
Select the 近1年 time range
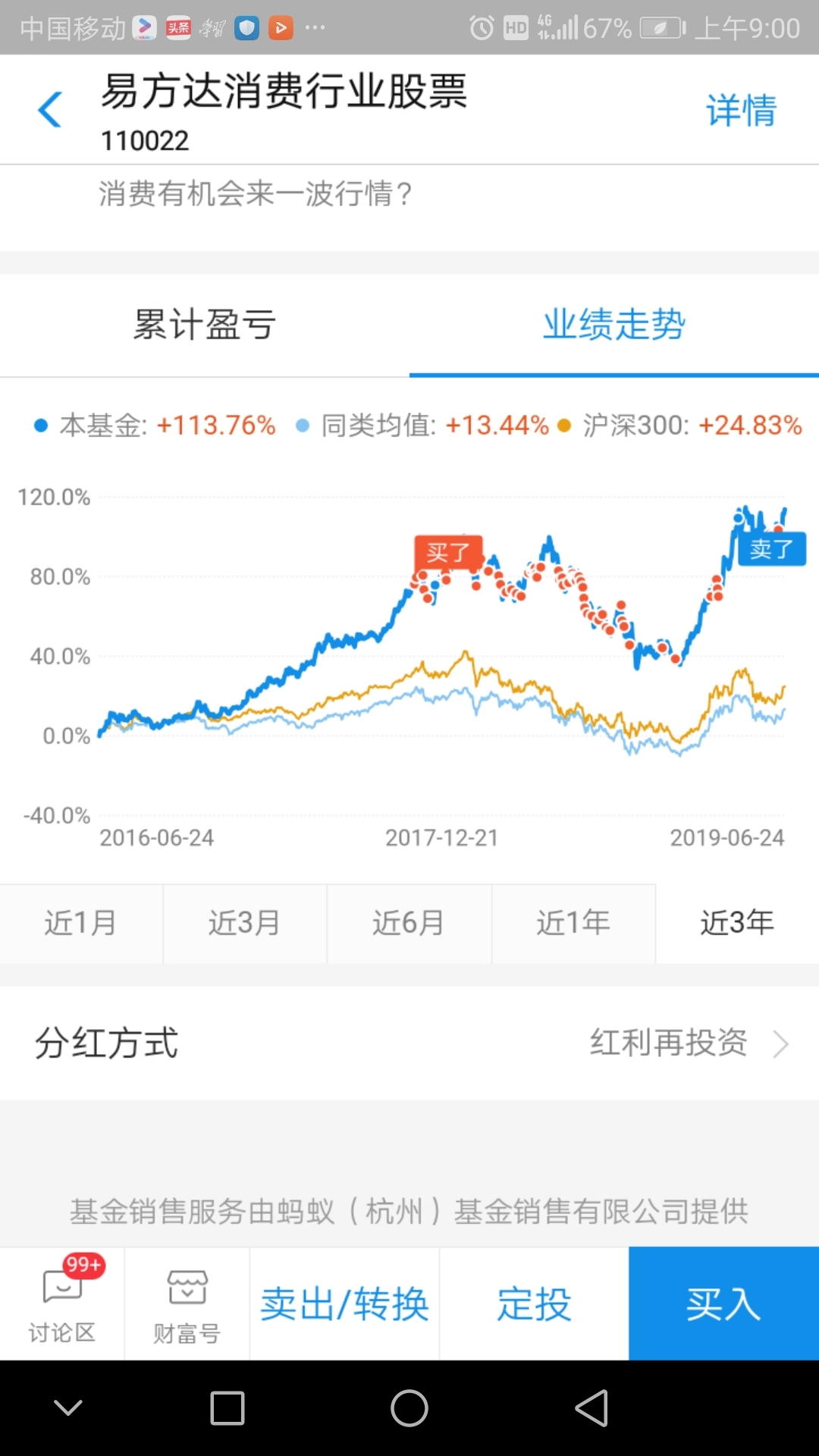[573, 923]
